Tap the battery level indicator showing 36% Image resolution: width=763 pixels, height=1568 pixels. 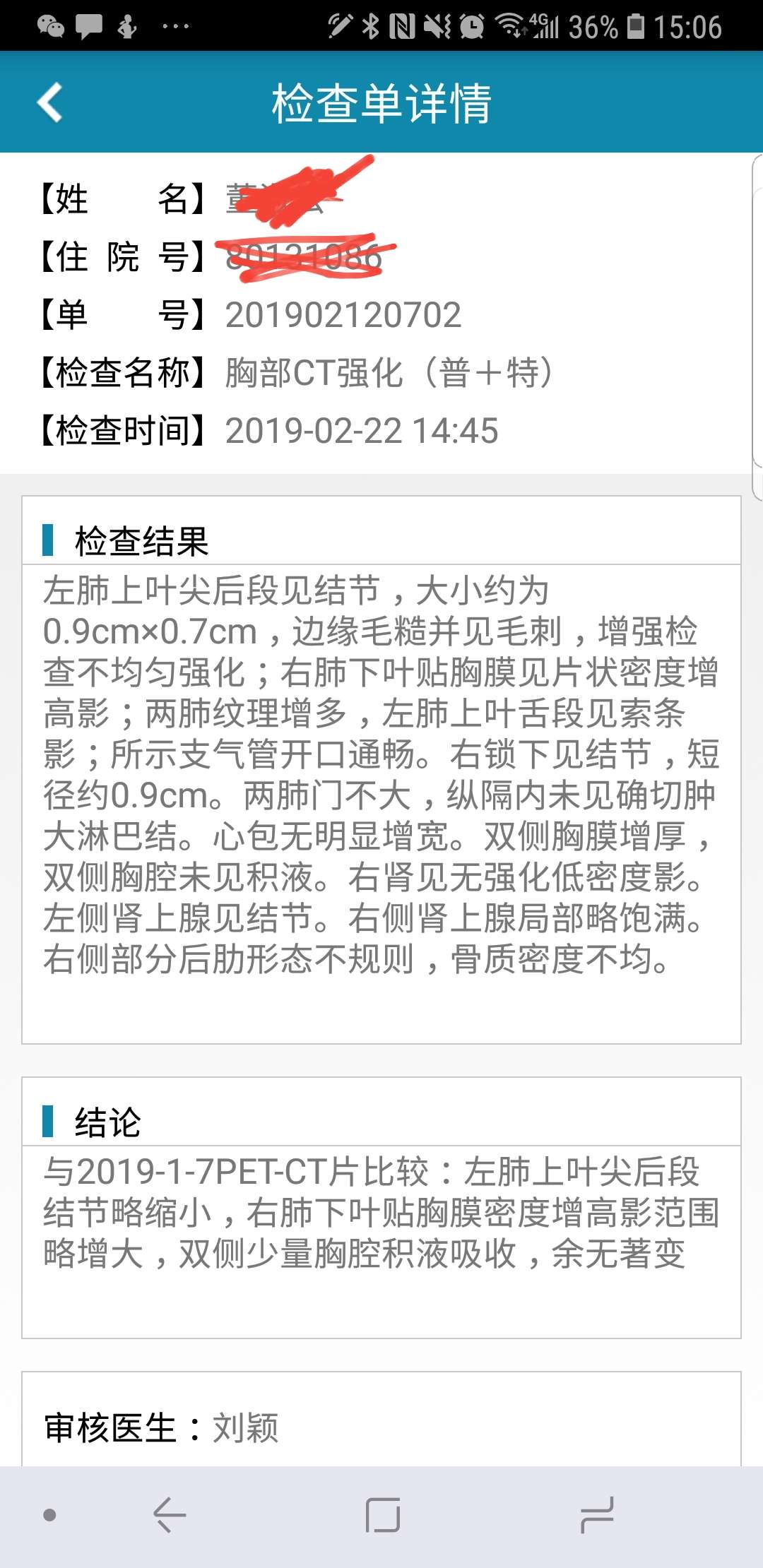[598, 28]
